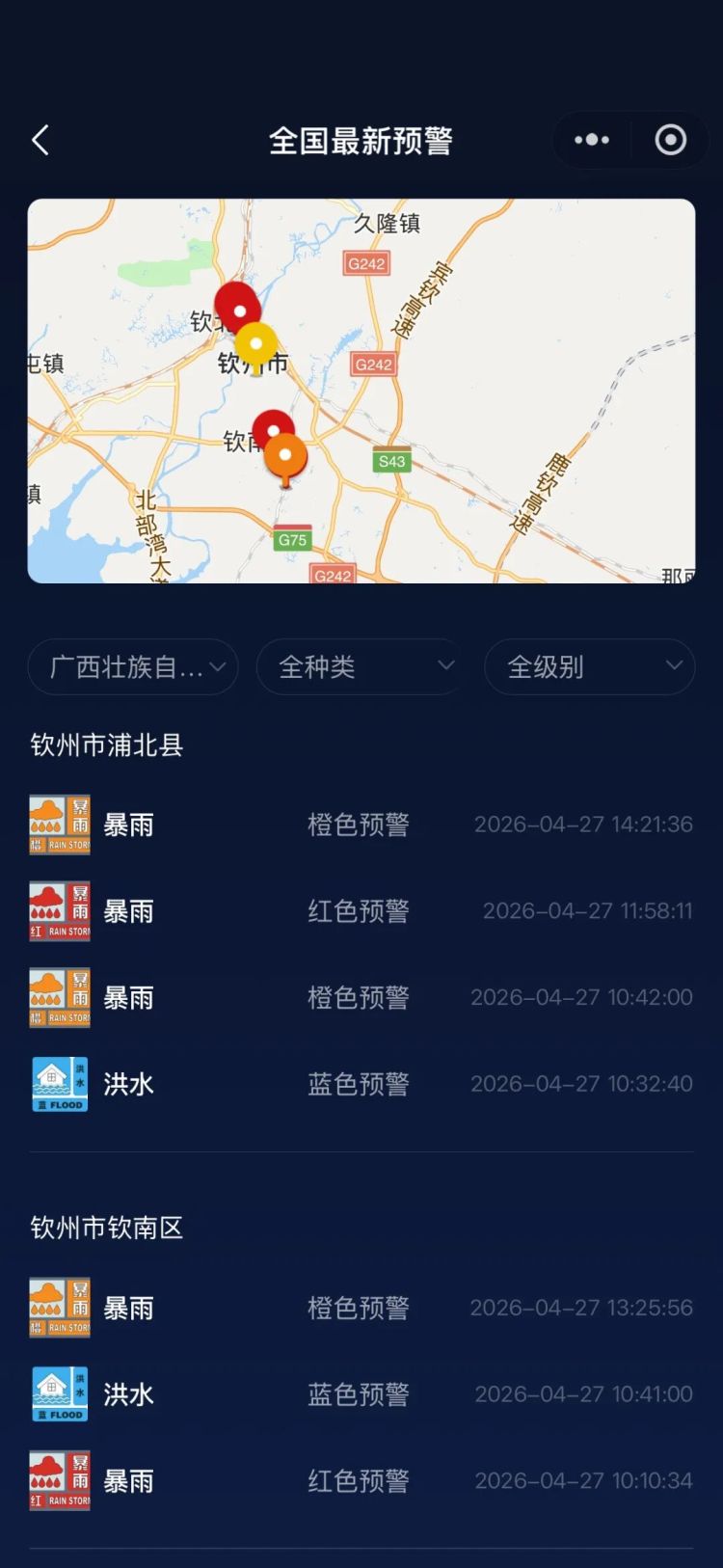Viewport: 723px width, 1568px height.
Task: Open the mini program three-dot menu
Action: point(592,141)
